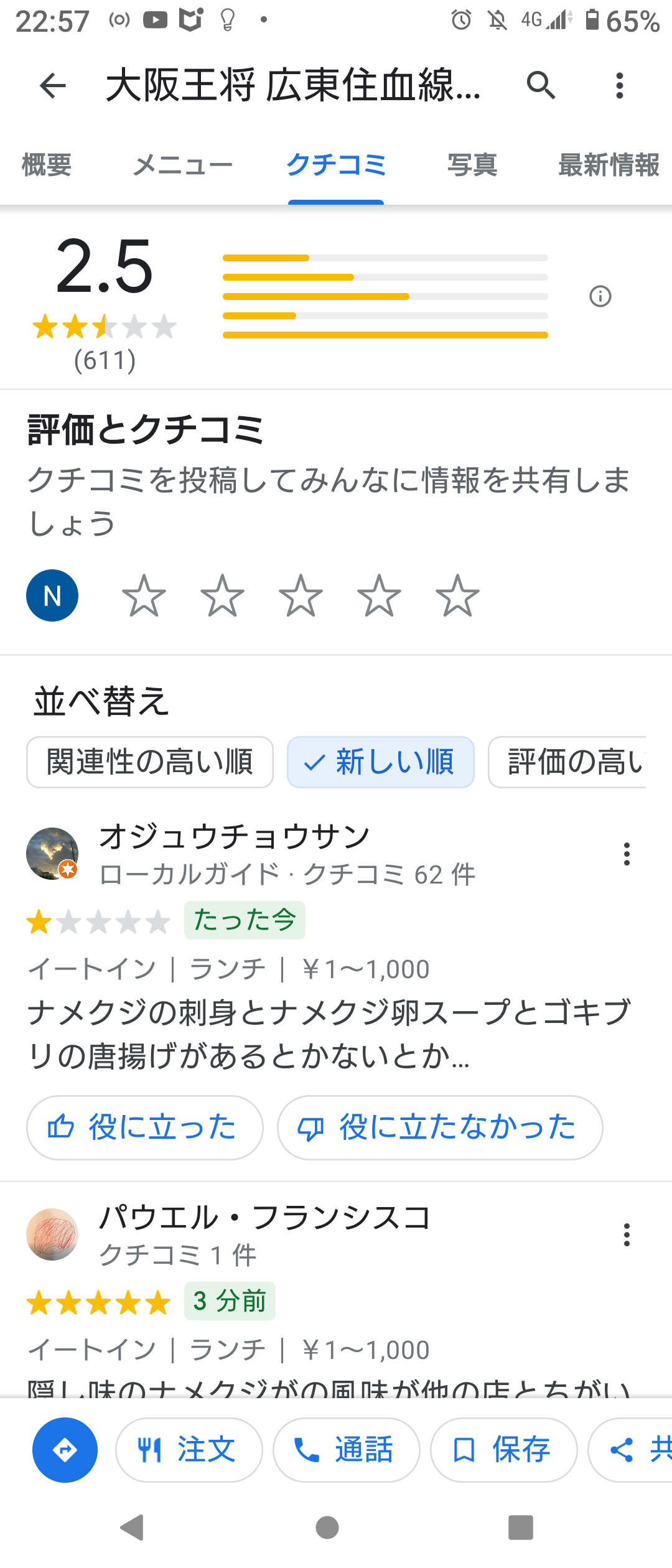Select the 関連性の高い順 sort chip
Viewport: 672px width, 1568px height.
tap(149, 762)
